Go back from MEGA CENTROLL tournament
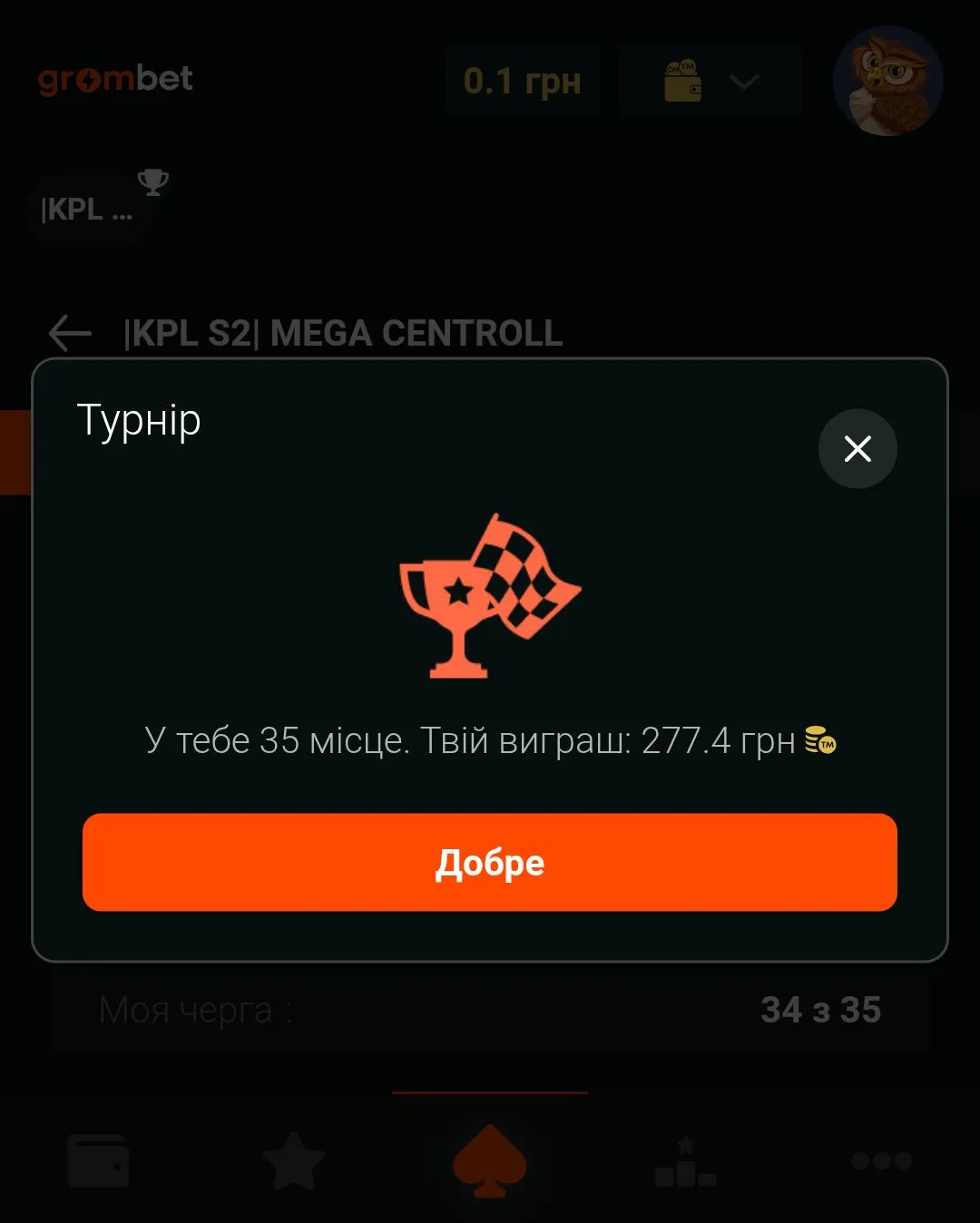Viewport: 980px width, 1223px height. point(70,333)
